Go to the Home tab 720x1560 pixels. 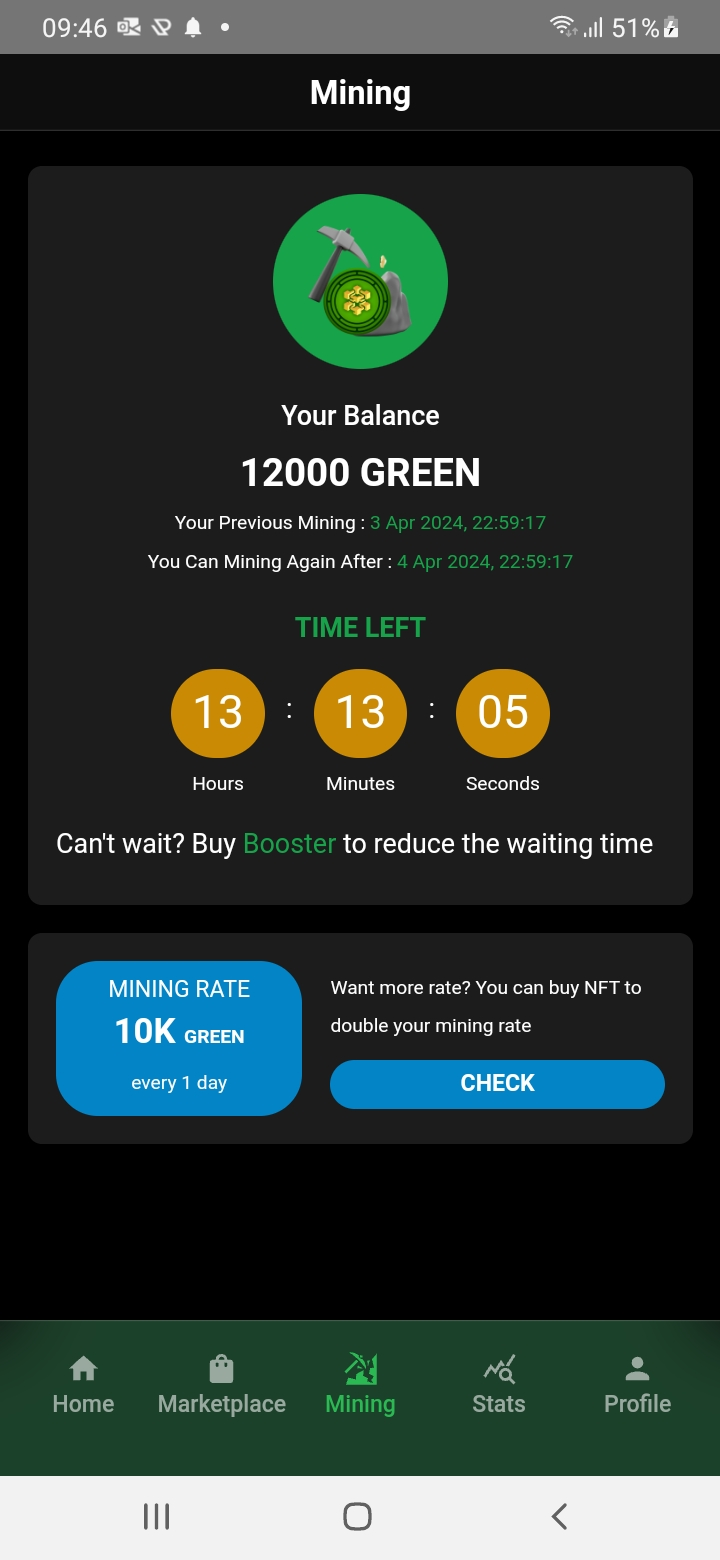(x=83, y=1386)
